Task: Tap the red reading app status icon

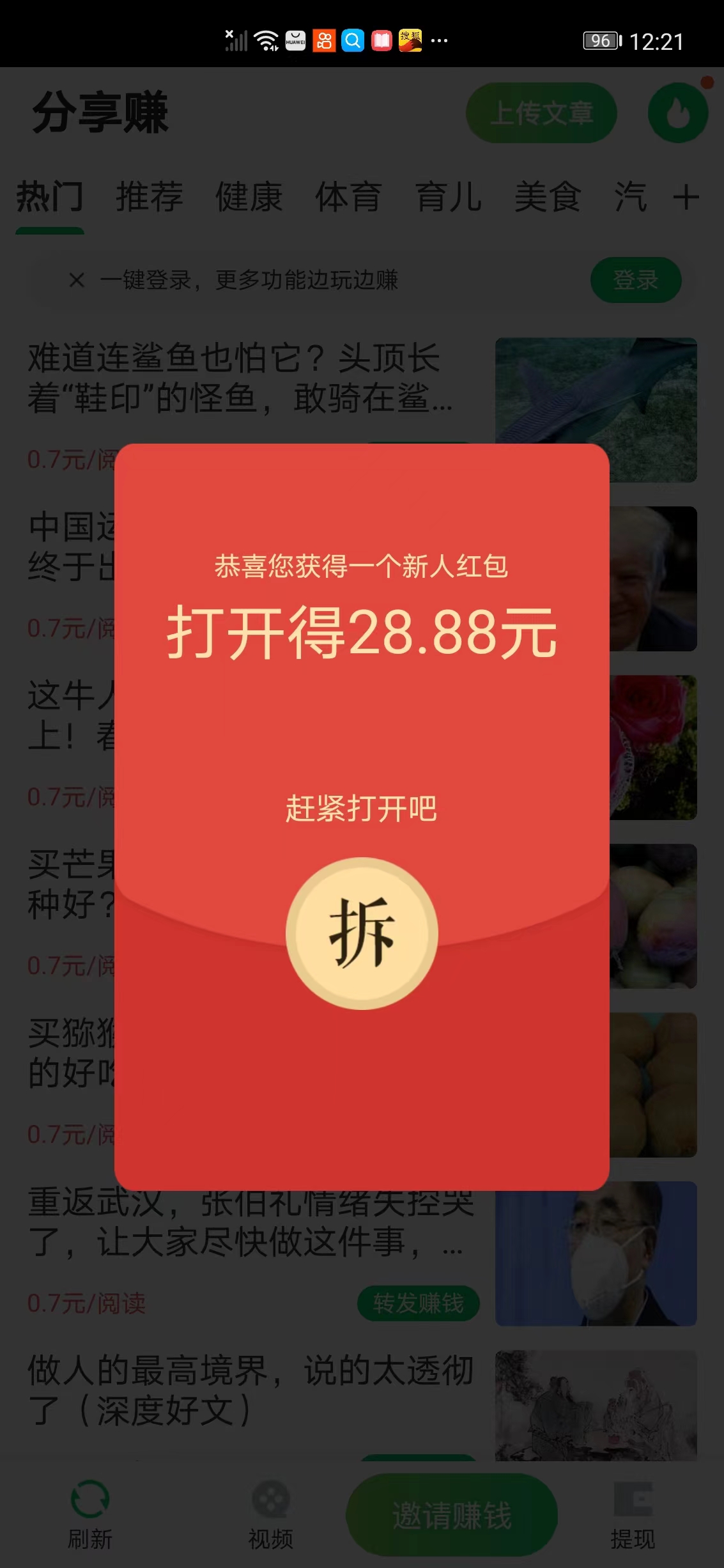Action: pyautogui.click(x=381, y=40)
